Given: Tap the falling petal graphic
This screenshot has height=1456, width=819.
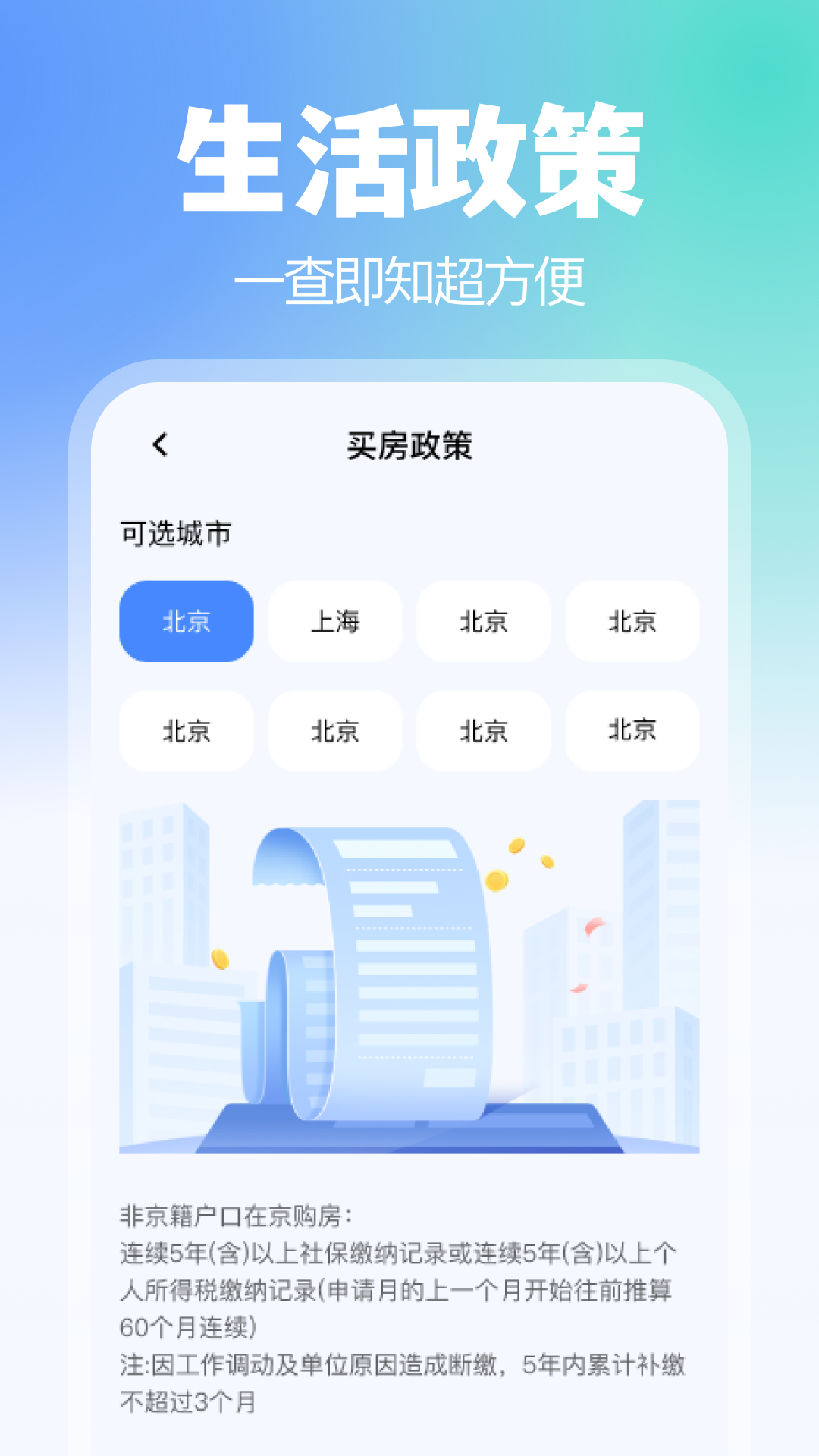Looking at the screenshot, I should coord(595,929).
